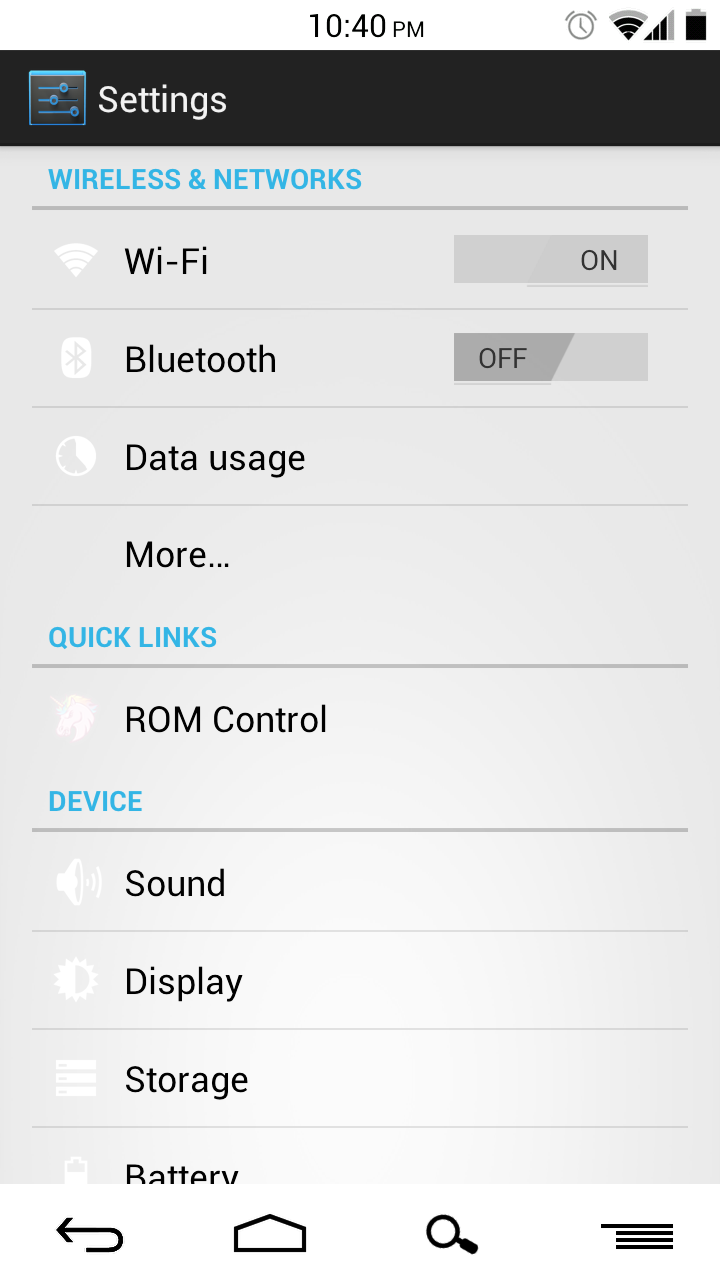Open More... wireless options
The height and width of the screenshot is (1280, 720).
pyautogui.click(x=300, y=554)
